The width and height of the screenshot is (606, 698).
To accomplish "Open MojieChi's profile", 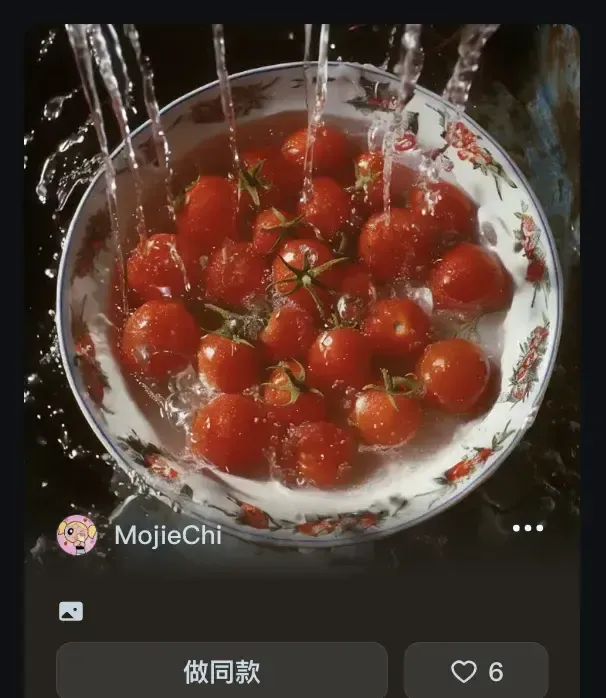I will (x=167, y=535).
